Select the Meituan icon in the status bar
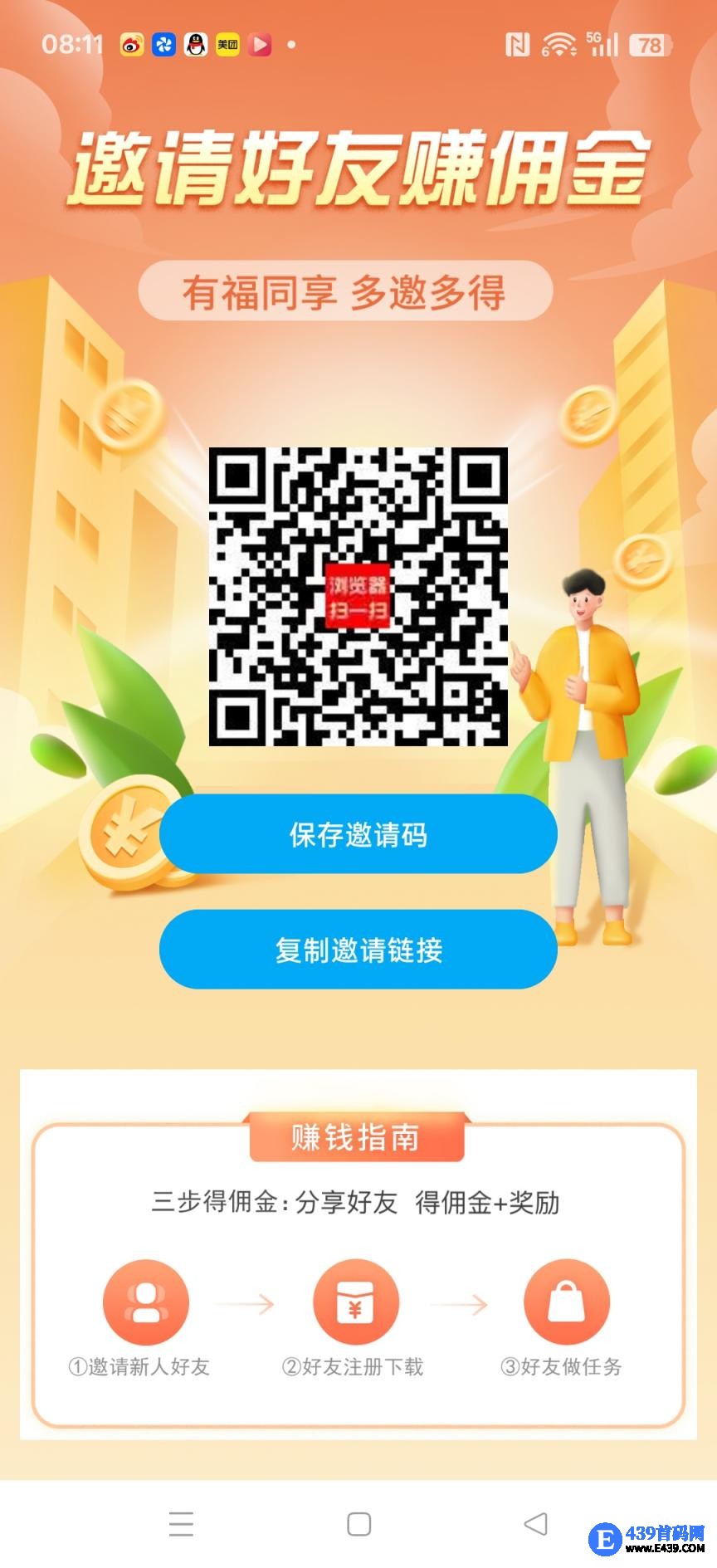Screen dimensions: 717x1568 click(227, 46)
